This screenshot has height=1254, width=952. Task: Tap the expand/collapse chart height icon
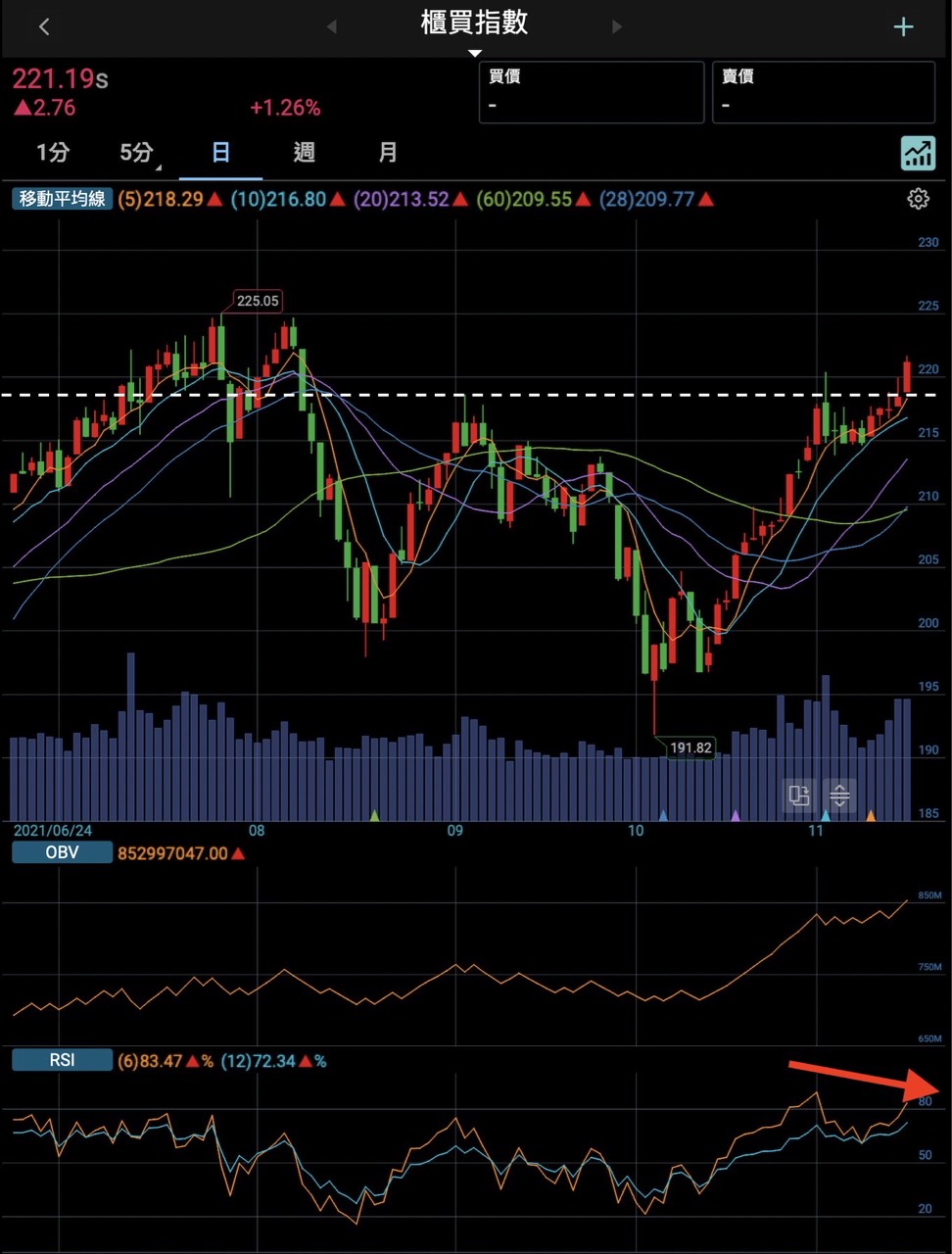[x=839, y=796]
